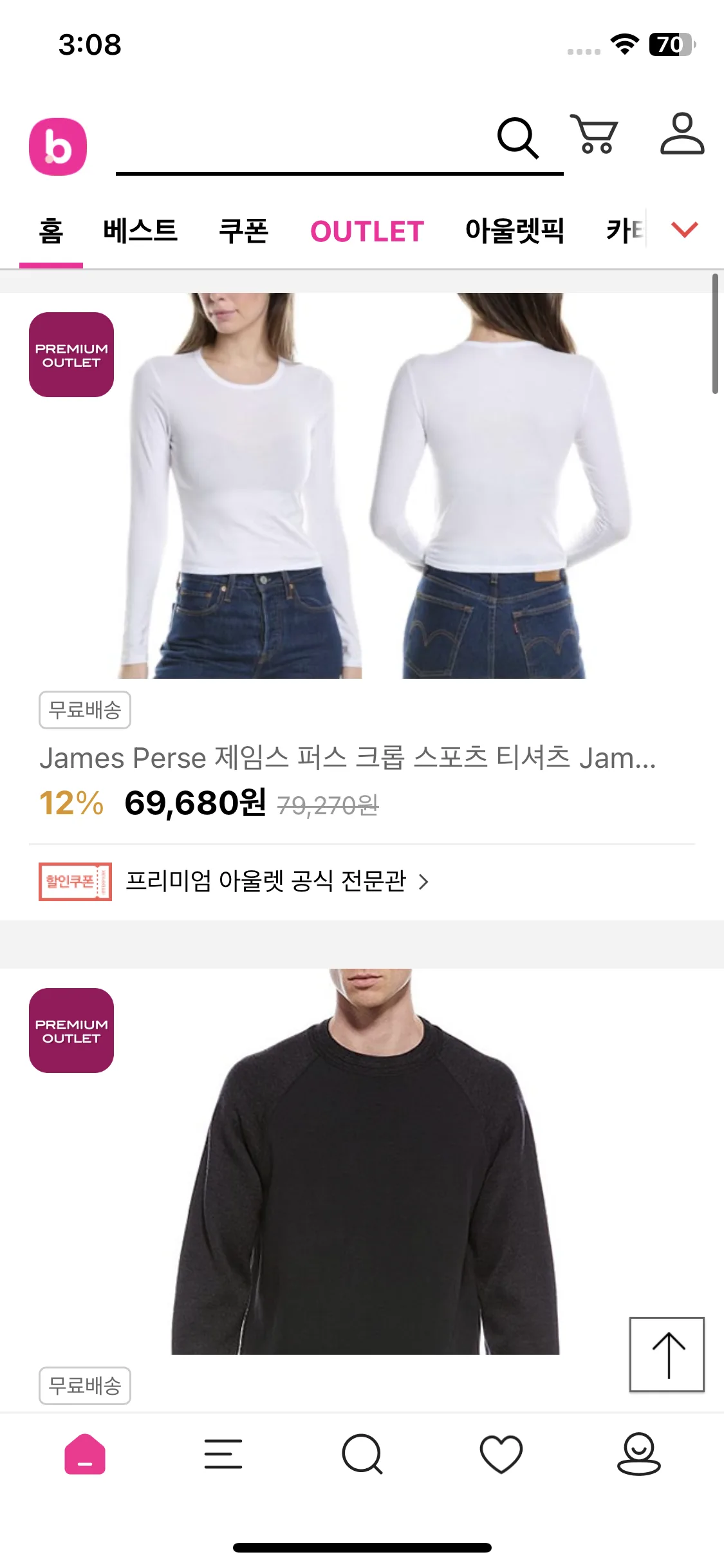Switch to the 베스트 tab
The width and height of the screenshot is (724, 1568).
[x=140, y=231]
